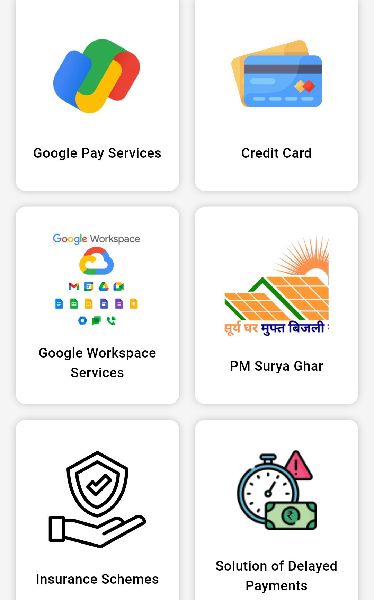Select the Credit Card tile

point(276,94)
